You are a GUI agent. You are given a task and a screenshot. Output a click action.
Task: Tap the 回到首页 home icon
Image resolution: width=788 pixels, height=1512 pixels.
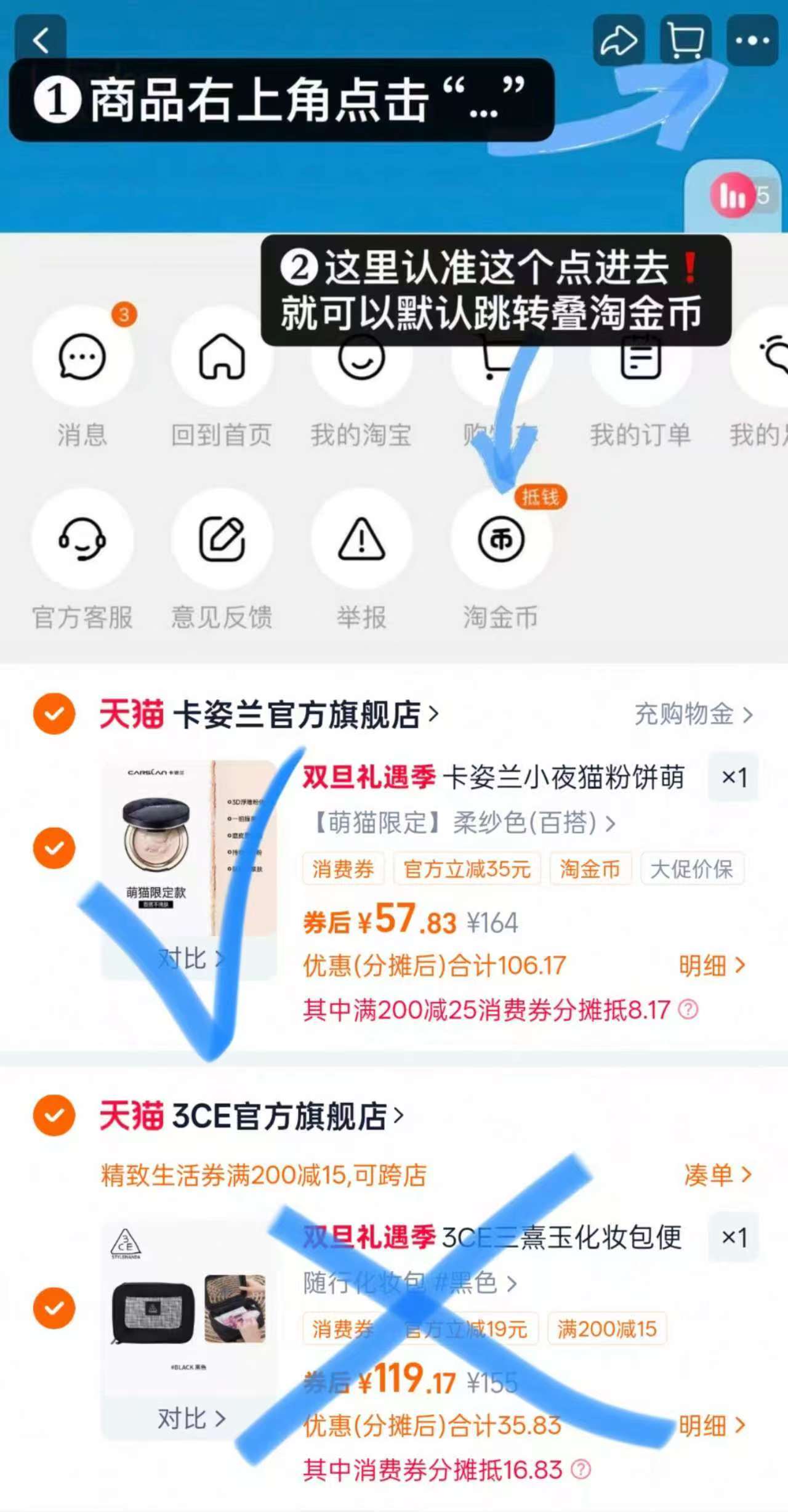point(223,360)
